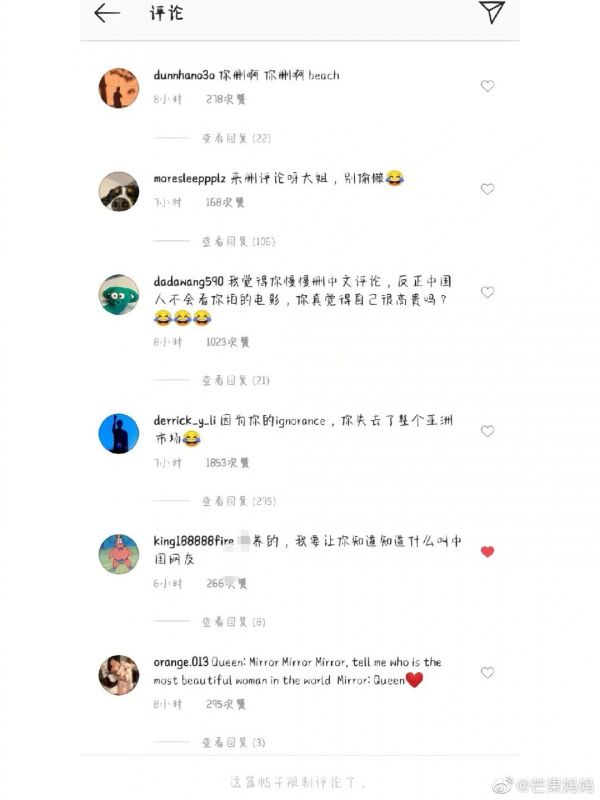
Task: Unlike king188888fire's comment
Action: click(487, 552)
